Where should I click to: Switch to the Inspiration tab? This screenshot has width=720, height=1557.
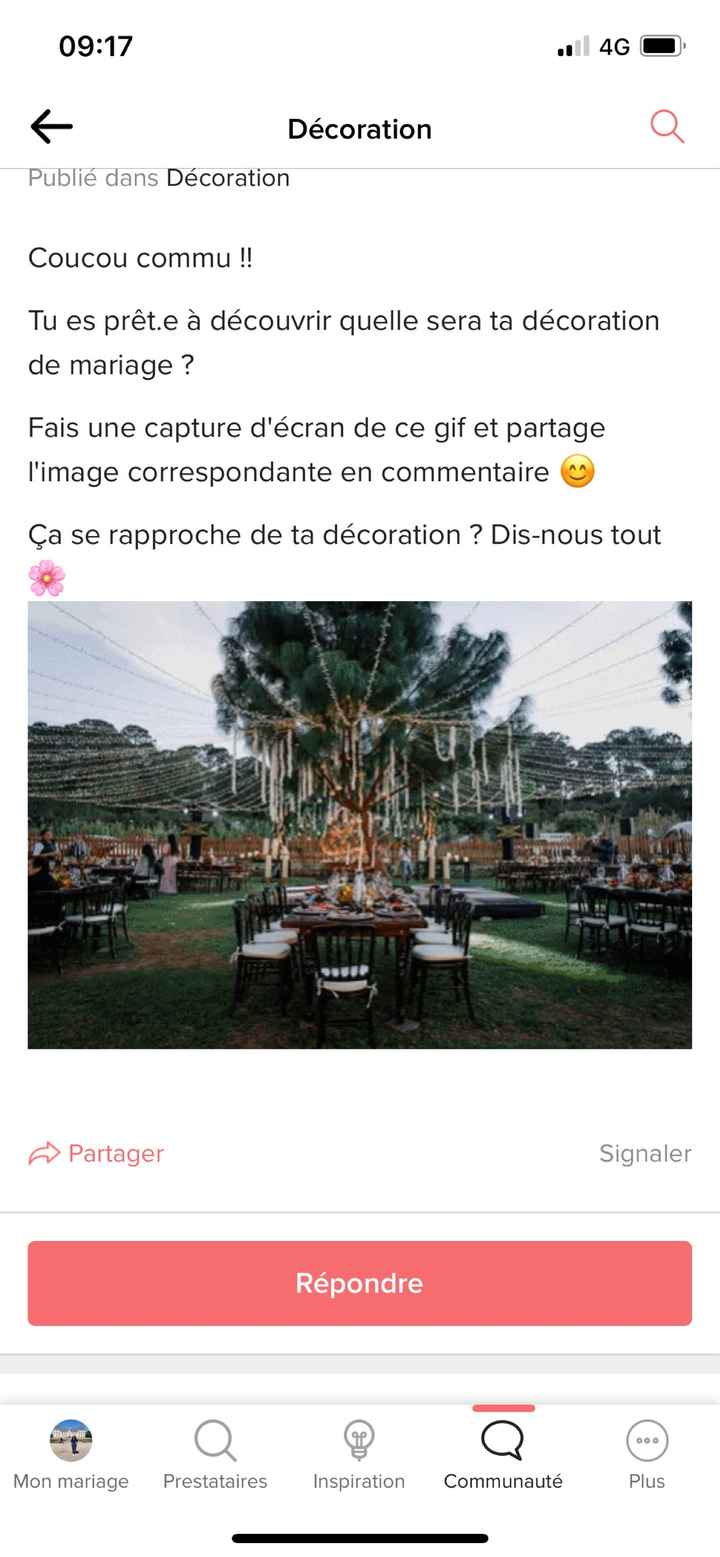pos(359,1455)
